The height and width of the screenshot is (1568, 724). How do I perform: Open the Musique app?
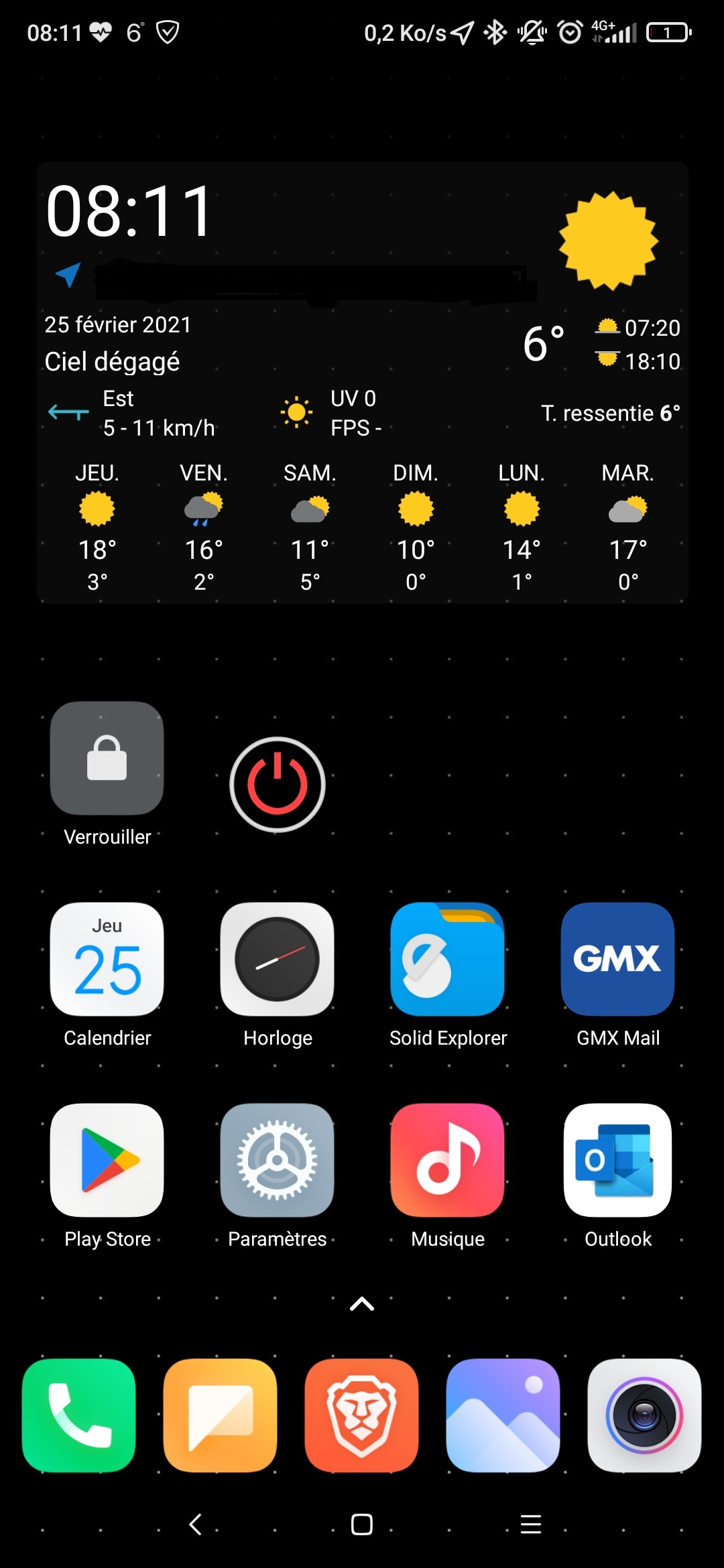pyautogui.click(x=447, y=1161)
